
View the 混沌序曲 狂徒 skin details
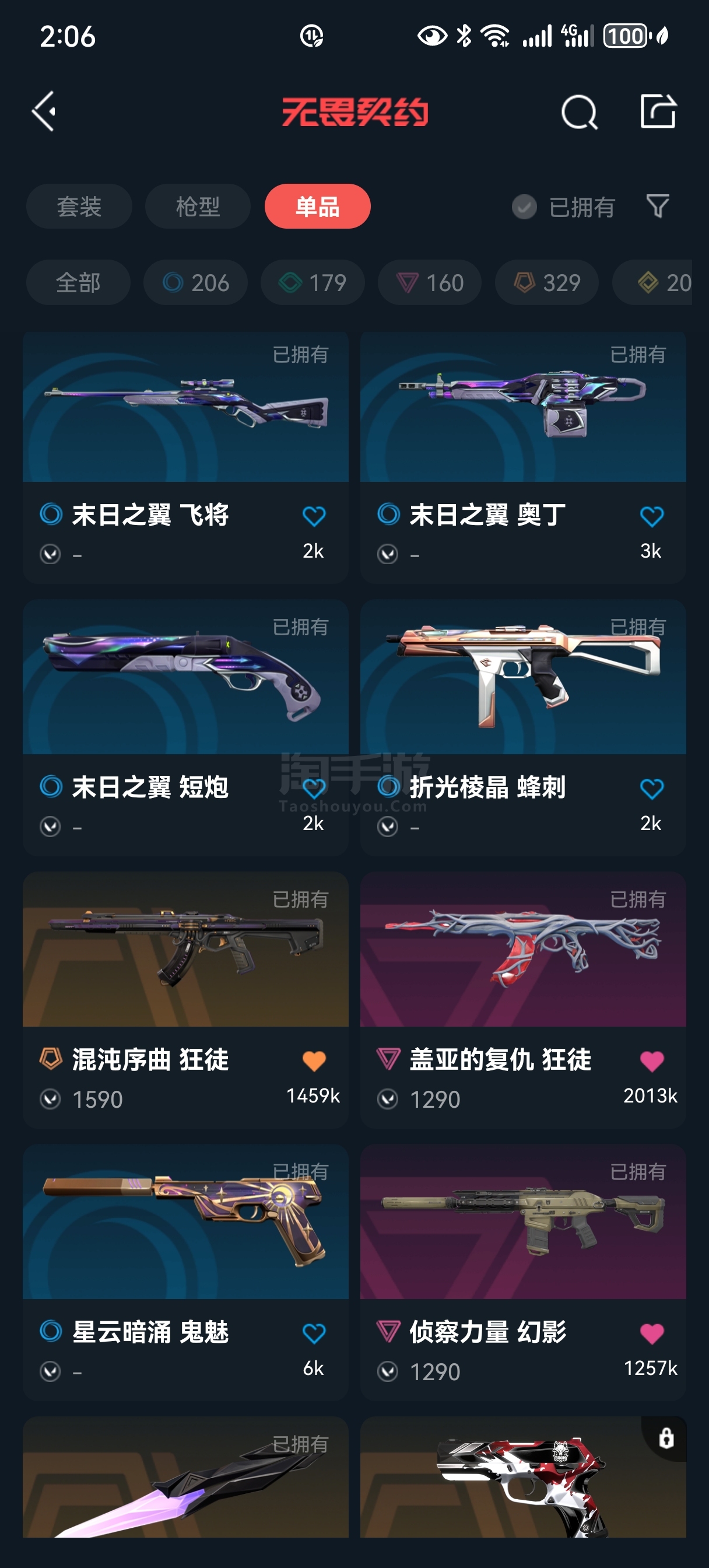[185, 951]
